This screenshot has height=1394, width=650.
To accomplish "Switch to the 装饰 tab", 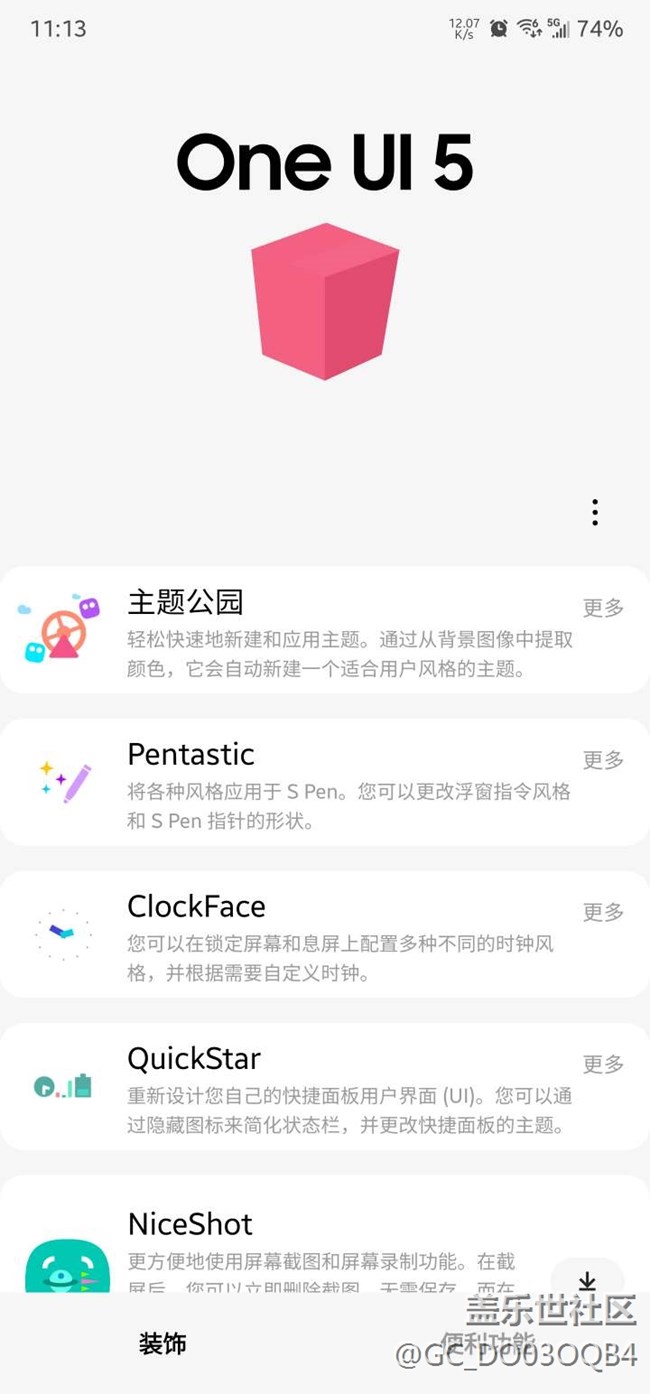I will [x=163, y=1343].
